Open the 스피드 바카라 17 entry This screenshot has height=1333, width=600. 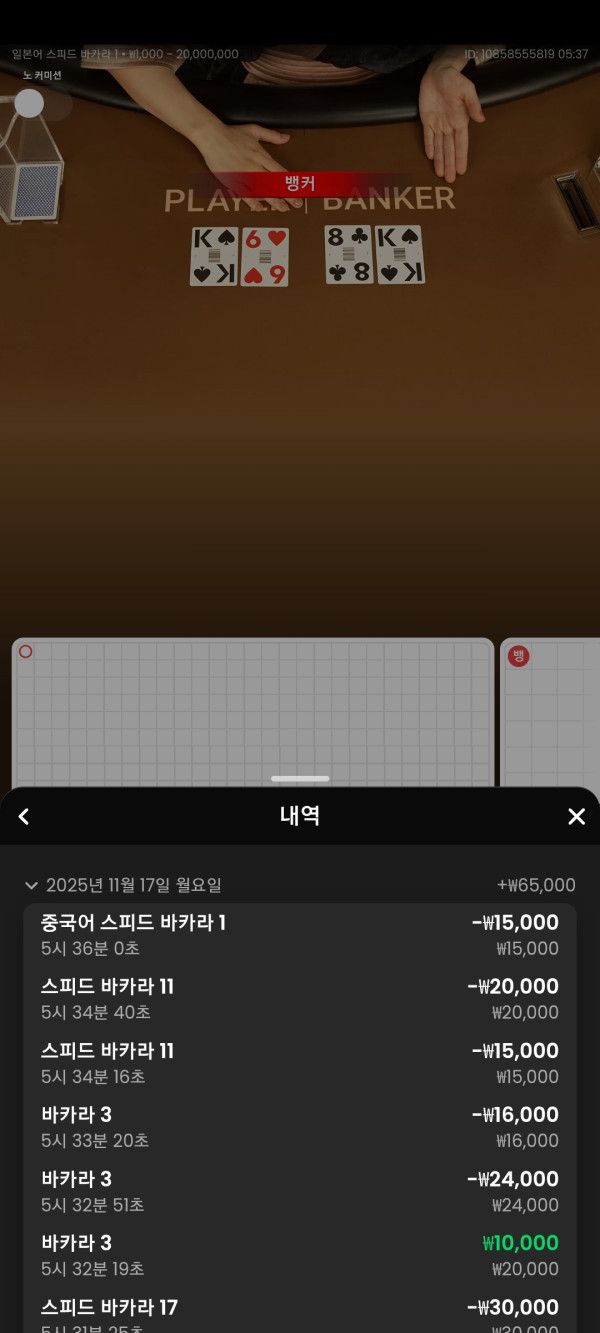tap(300, 1315)
